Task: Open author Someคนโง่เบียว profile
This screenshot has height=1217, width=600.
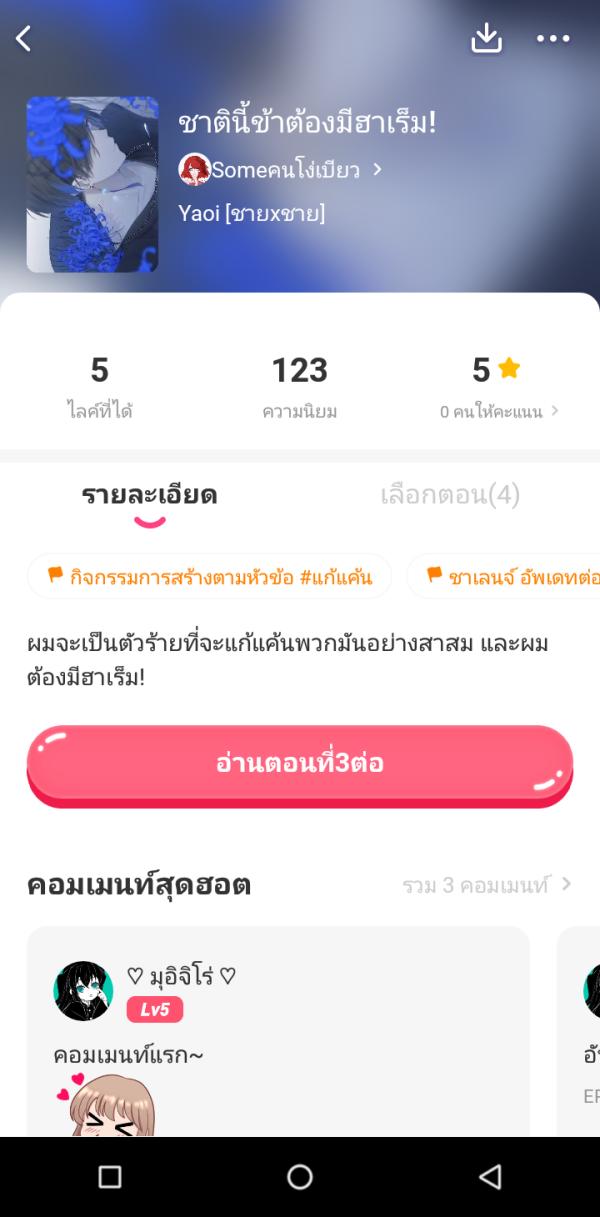Action: (280, 170)
